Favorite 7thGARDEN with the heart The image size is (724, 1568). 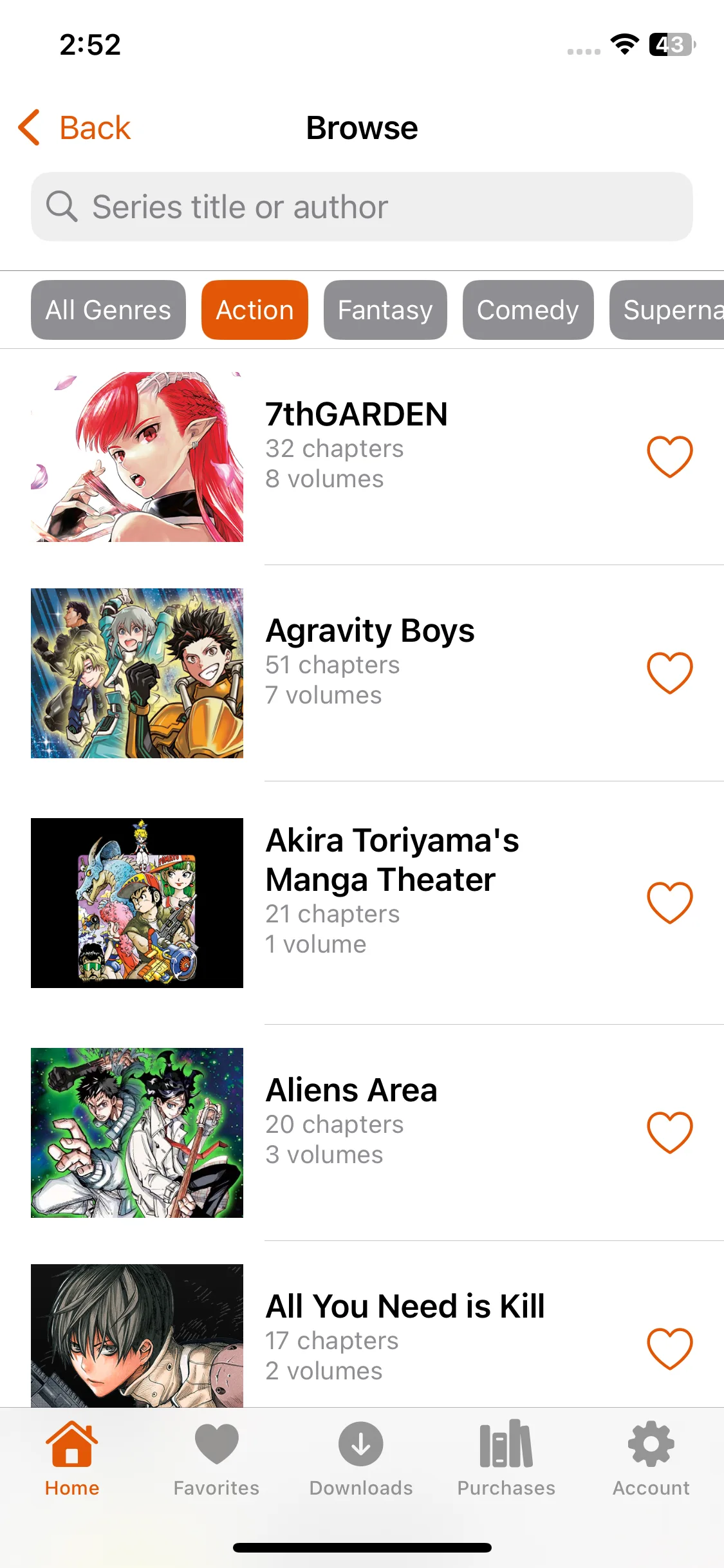point(669,457)
